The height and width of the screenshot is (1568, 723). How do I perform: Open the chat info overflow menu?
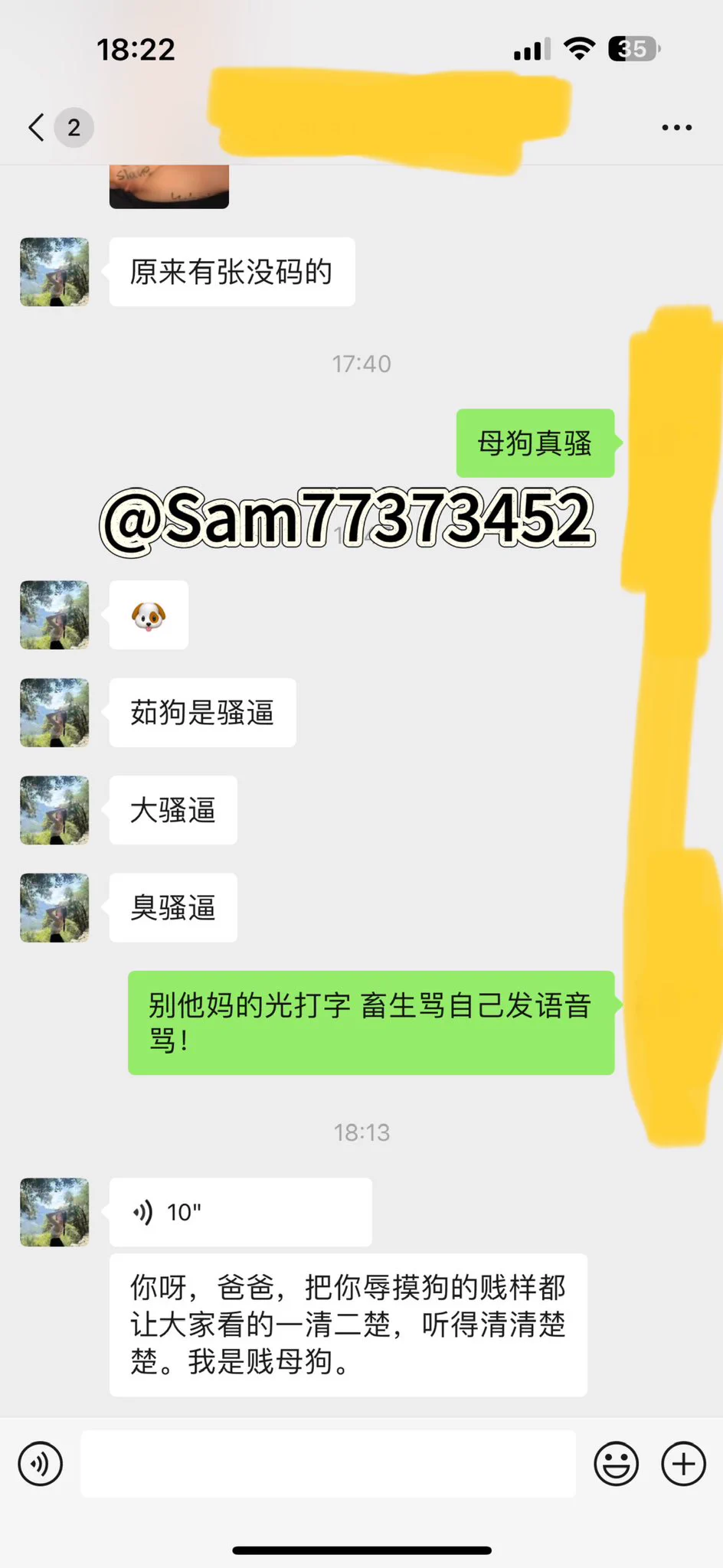tap(676, 128)
